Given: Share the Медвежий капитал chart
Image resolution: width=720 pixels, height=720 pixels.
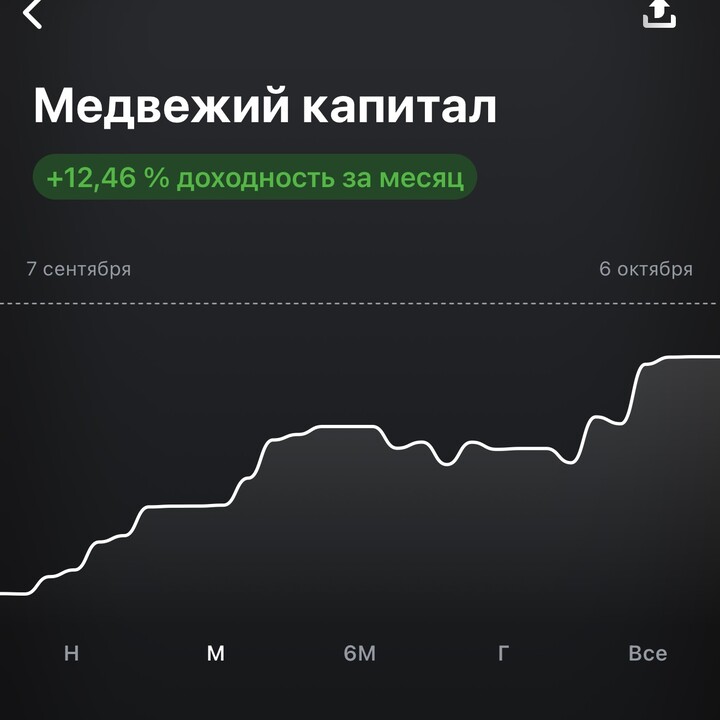Looking at the screenshot, I should coord(659,13).
